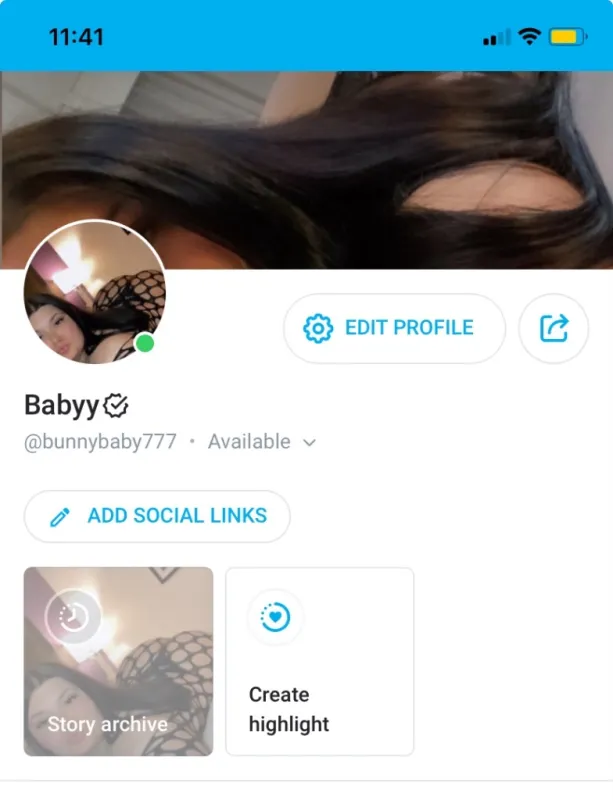Open the profile avatar picture

pyautogui.click(x=94, y=292)
